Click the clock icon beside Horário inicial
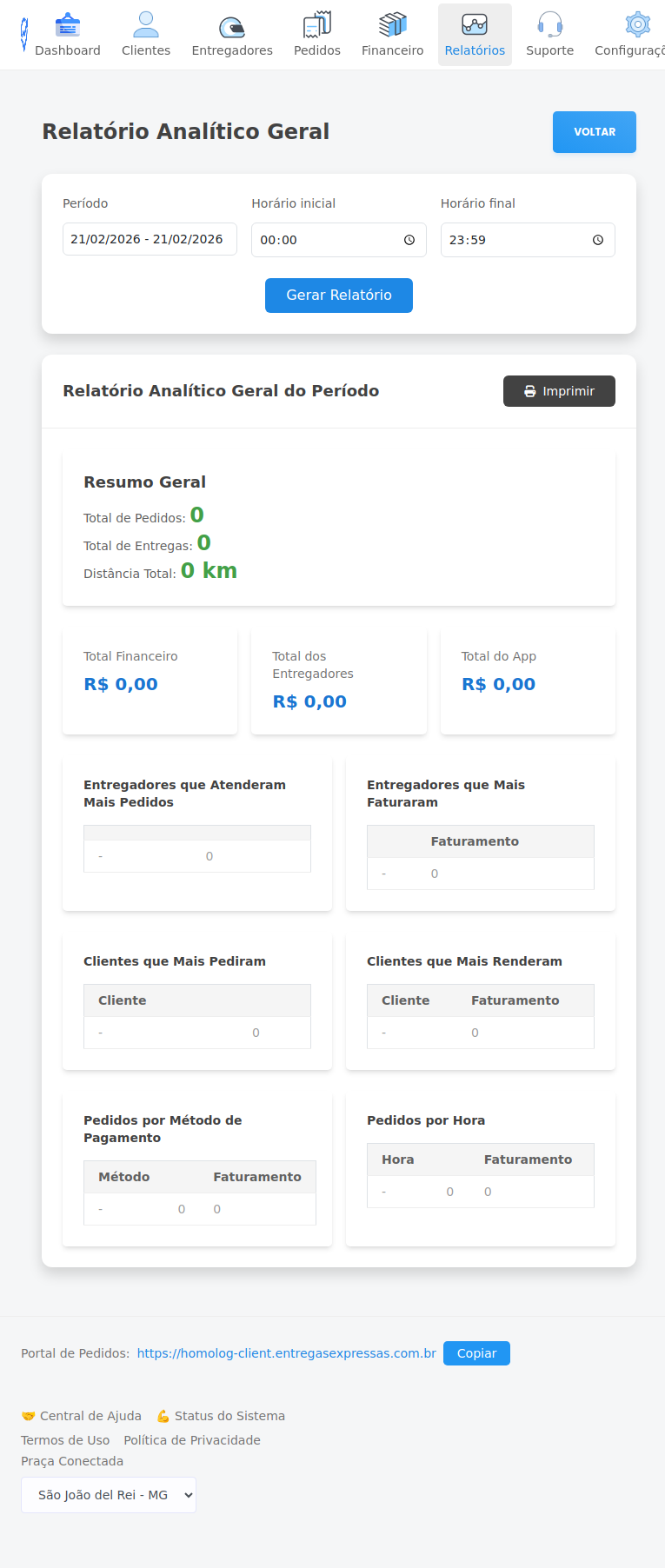The height and width of the screenshot is (1568, 665). point(409,240)
